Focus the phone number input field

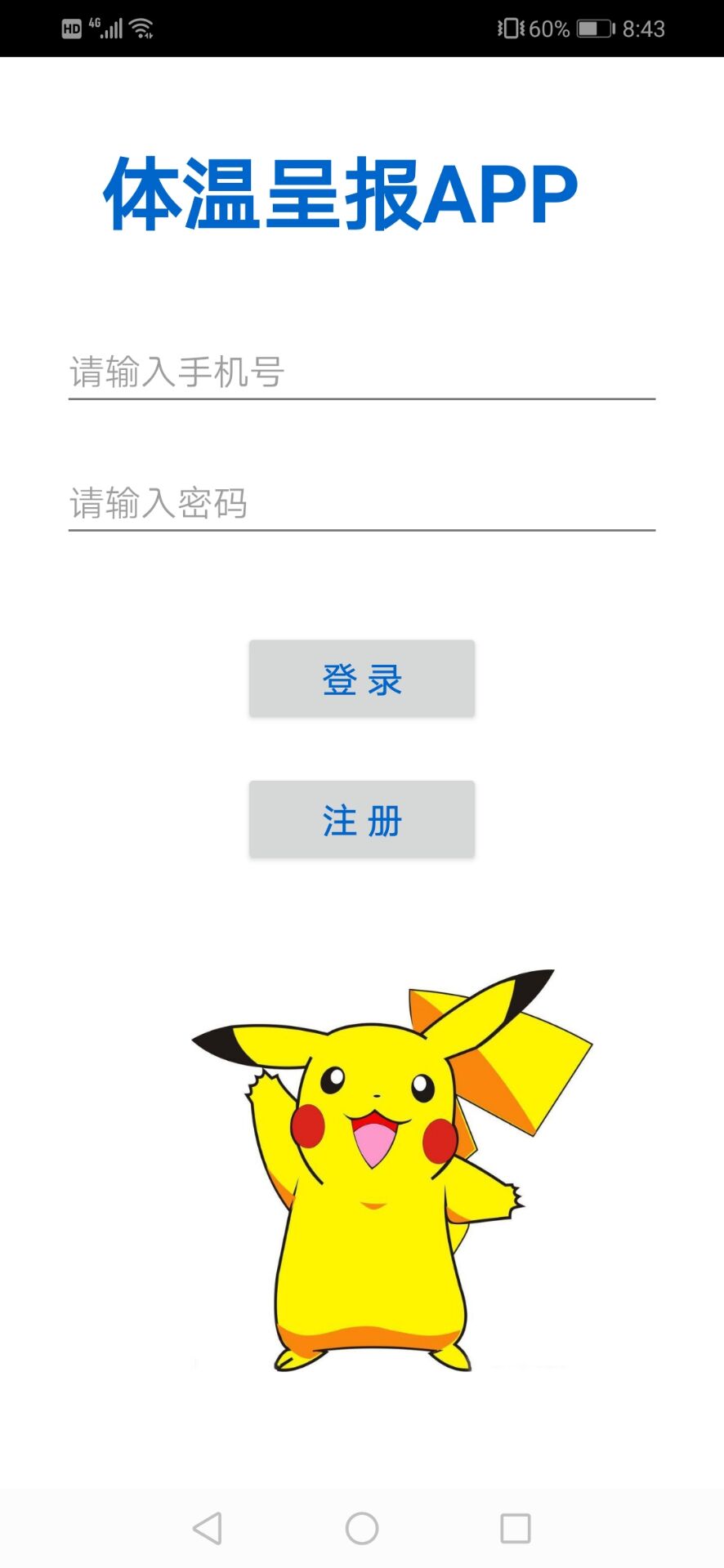point(361,372)
